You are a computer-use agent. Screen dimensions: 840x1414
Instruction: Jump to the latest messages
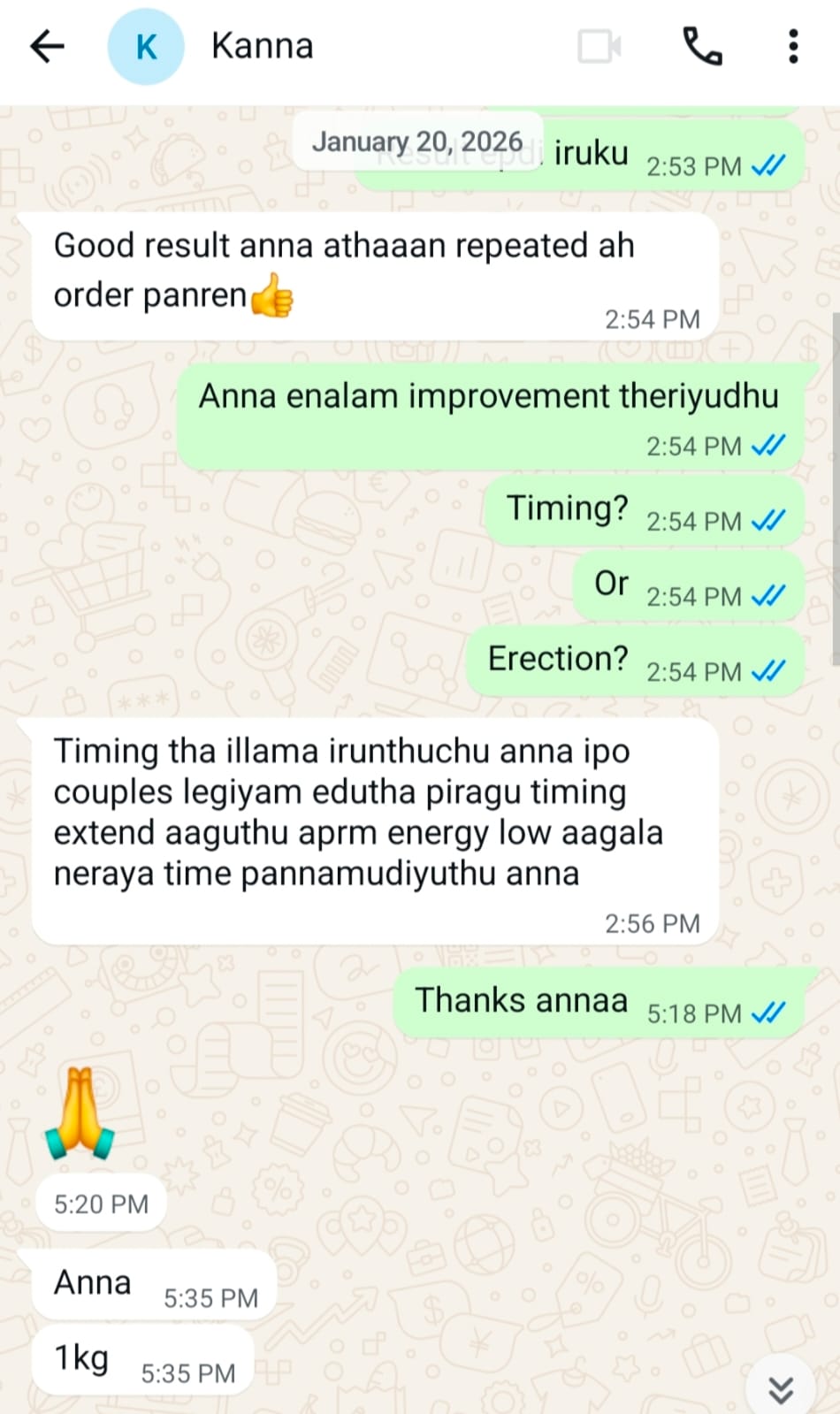(781, 1389)
